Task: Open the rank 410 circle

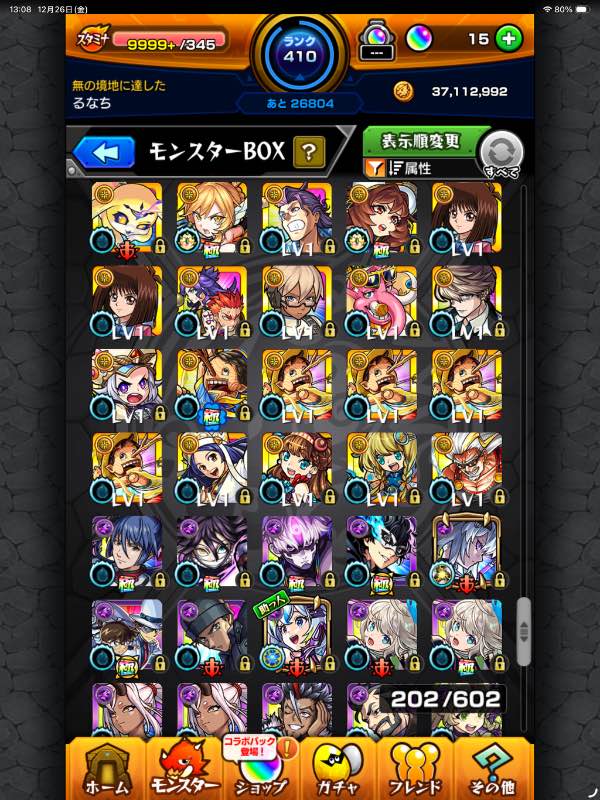Action: 299,52
